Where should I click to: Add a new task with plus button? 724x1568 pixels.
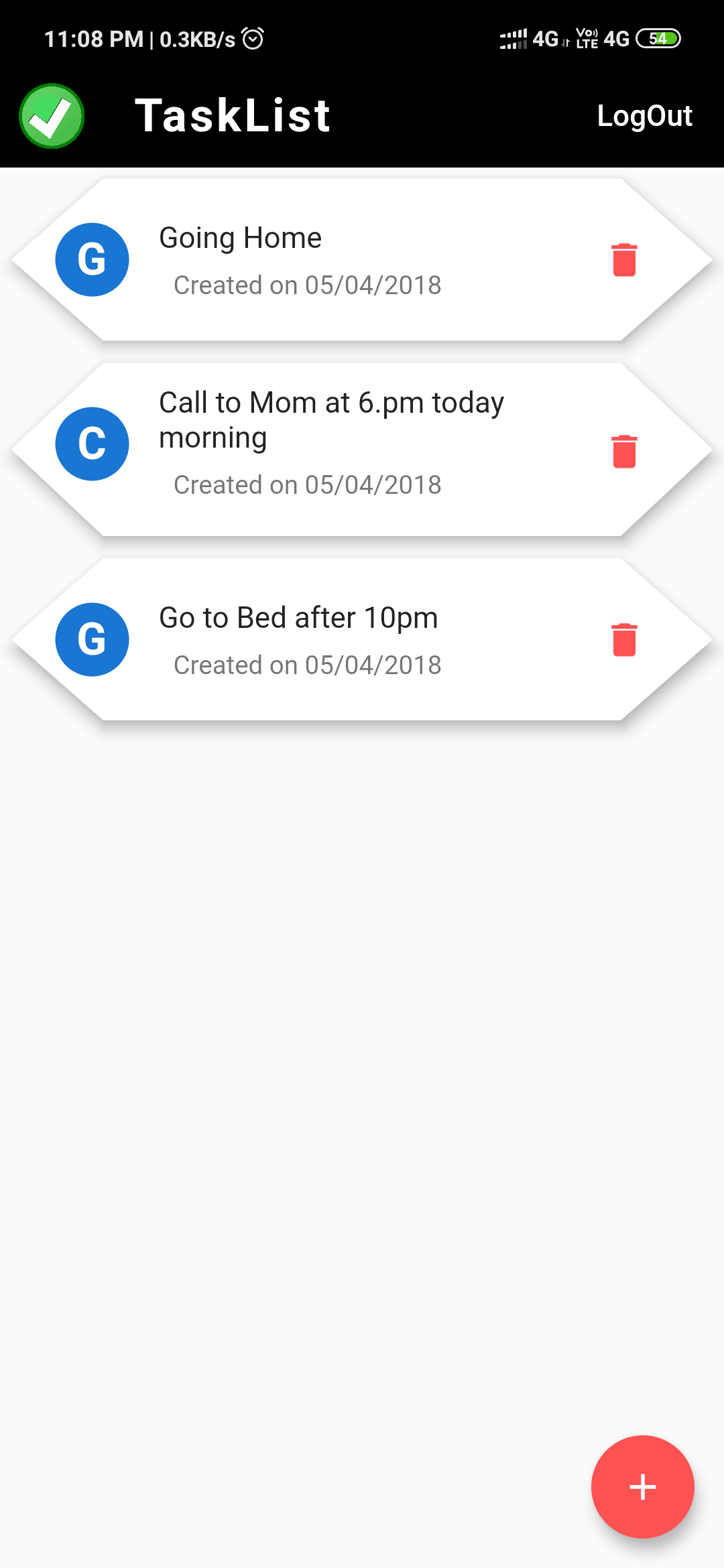click(642, 1486)
